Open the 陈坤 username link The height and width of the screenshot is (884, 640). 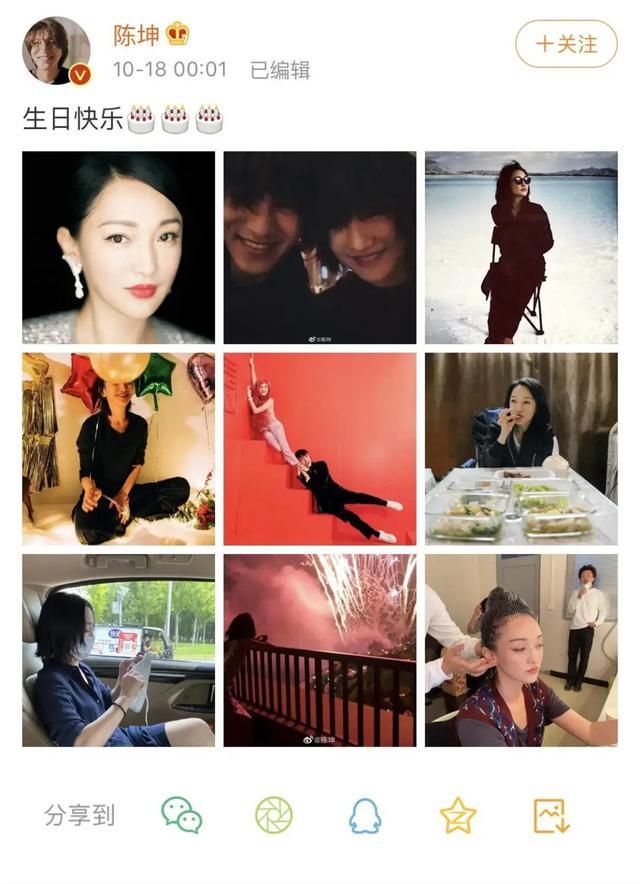pyautogui.click(x=137, y=35)
